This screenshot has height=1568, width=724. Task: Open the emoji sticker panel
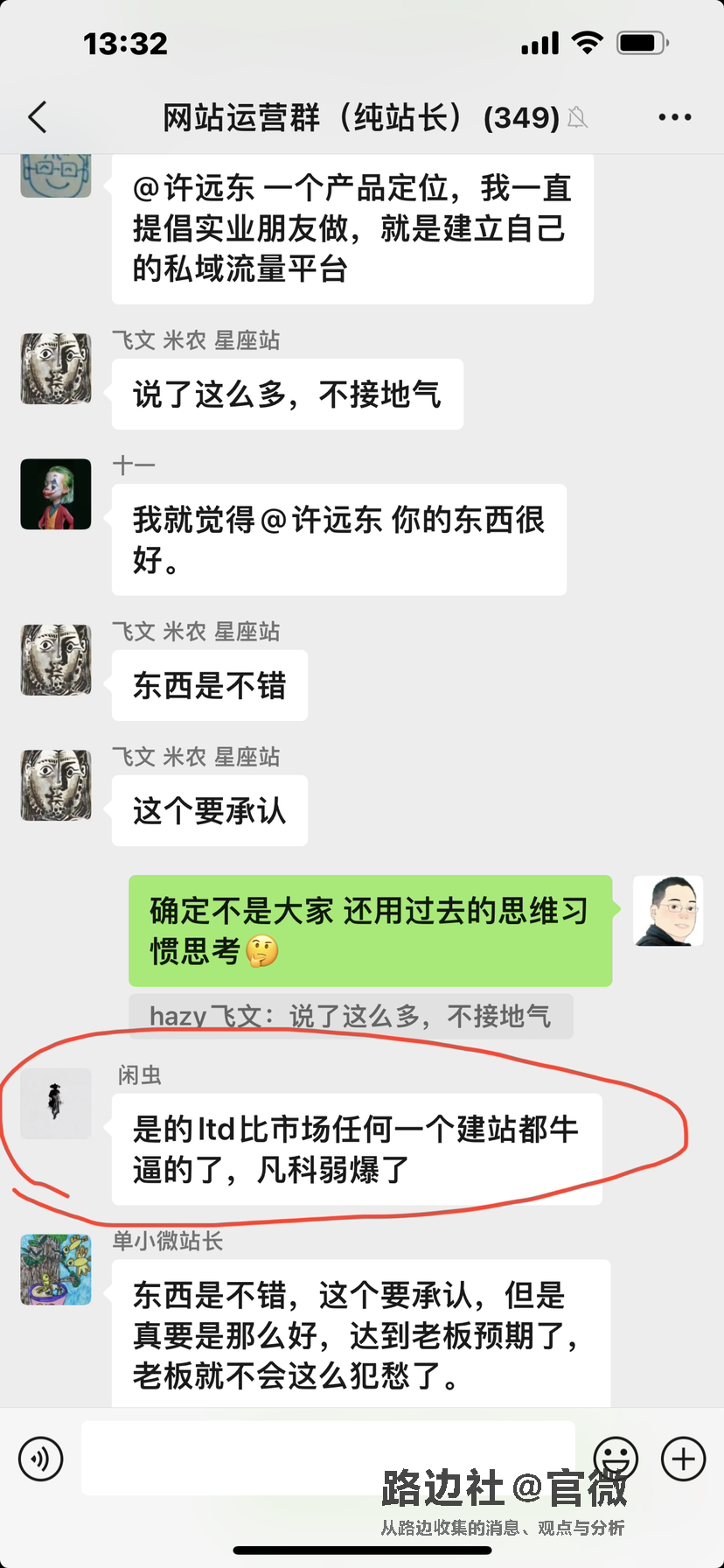pos(616,1459)
